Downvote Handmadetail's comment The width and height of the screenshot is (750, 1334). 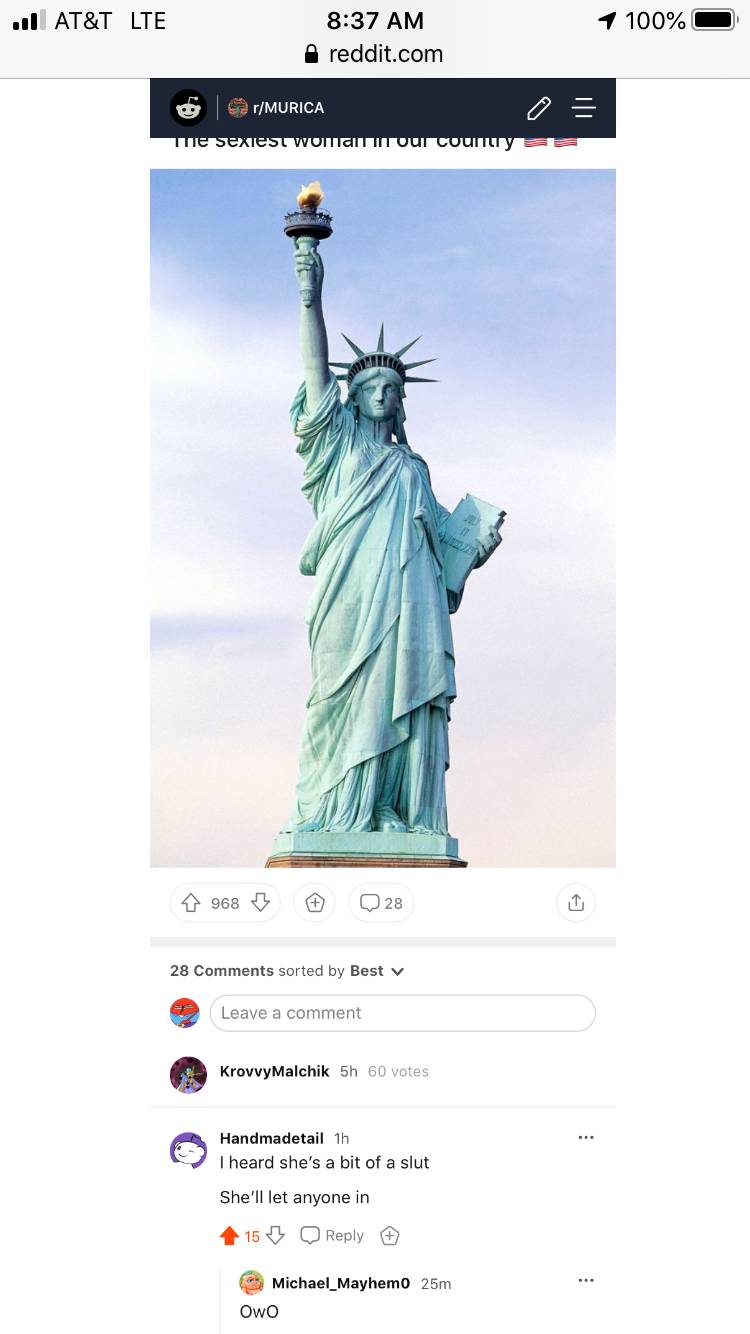[276, 1236]
